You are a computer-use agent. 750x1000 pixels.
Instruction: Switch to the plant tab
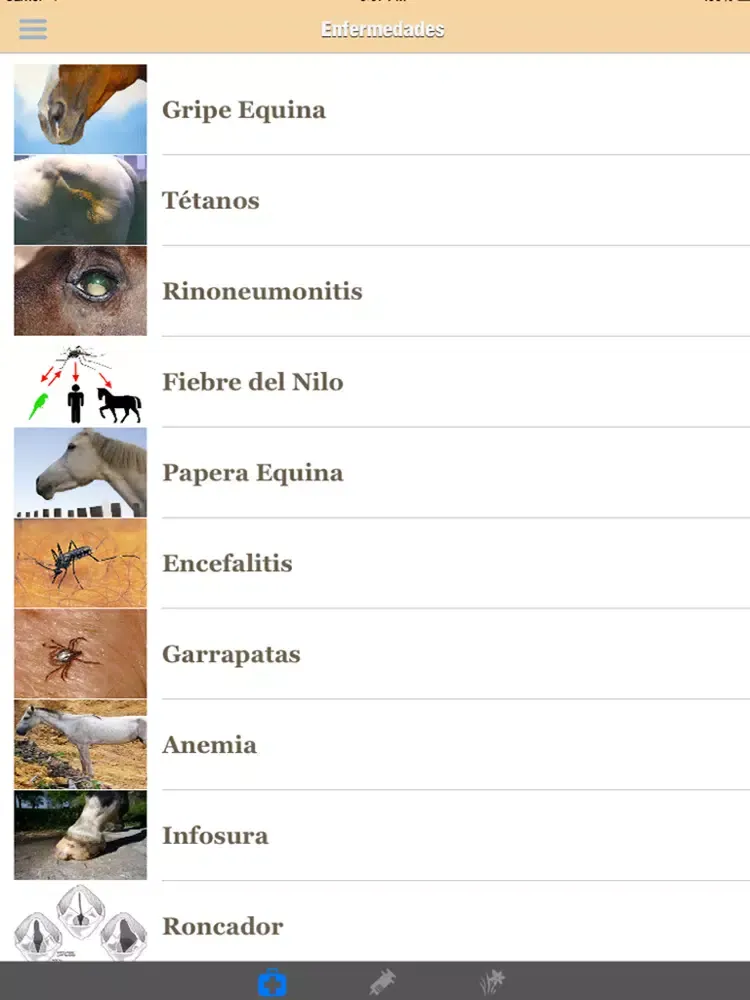click(x=492, y=983)
